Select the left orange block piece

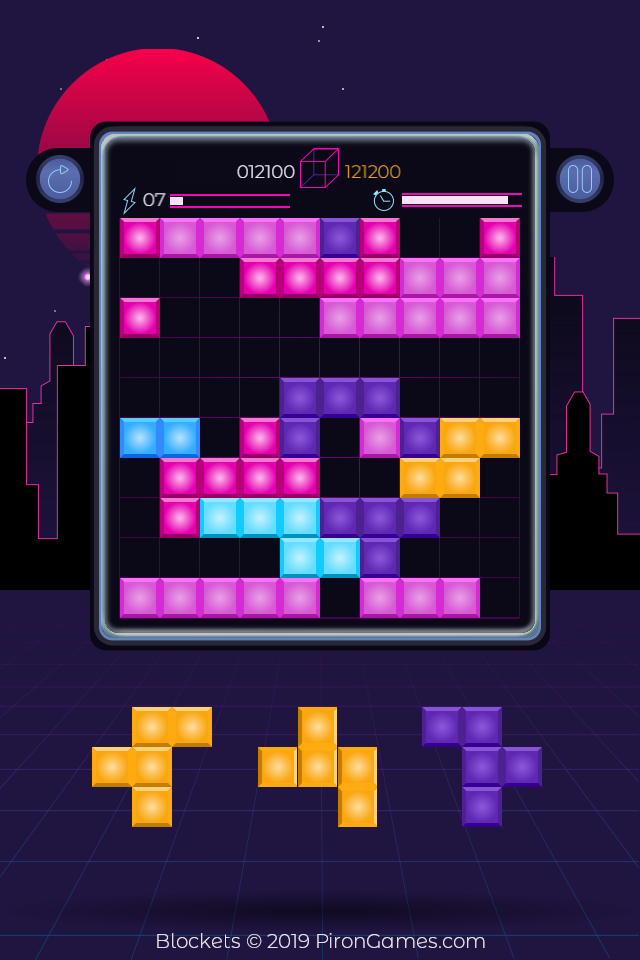click(151, 766)
